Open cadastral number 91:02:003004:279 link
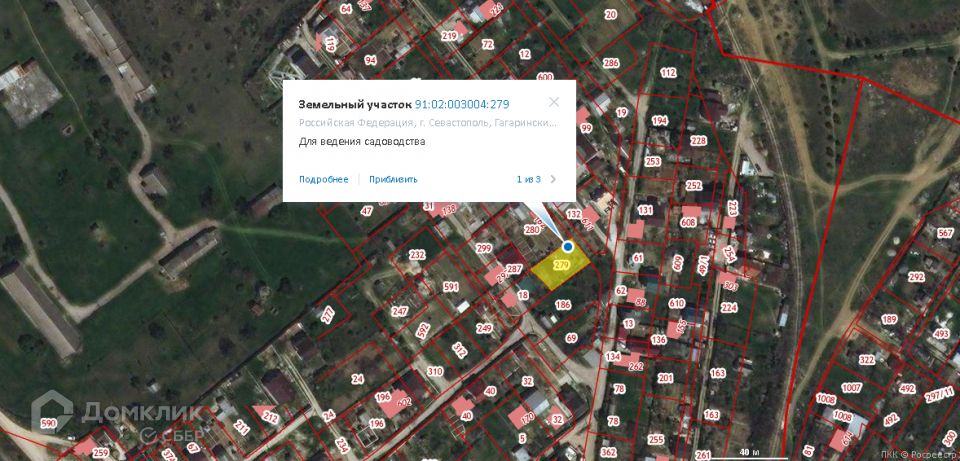 click(462, 104)
